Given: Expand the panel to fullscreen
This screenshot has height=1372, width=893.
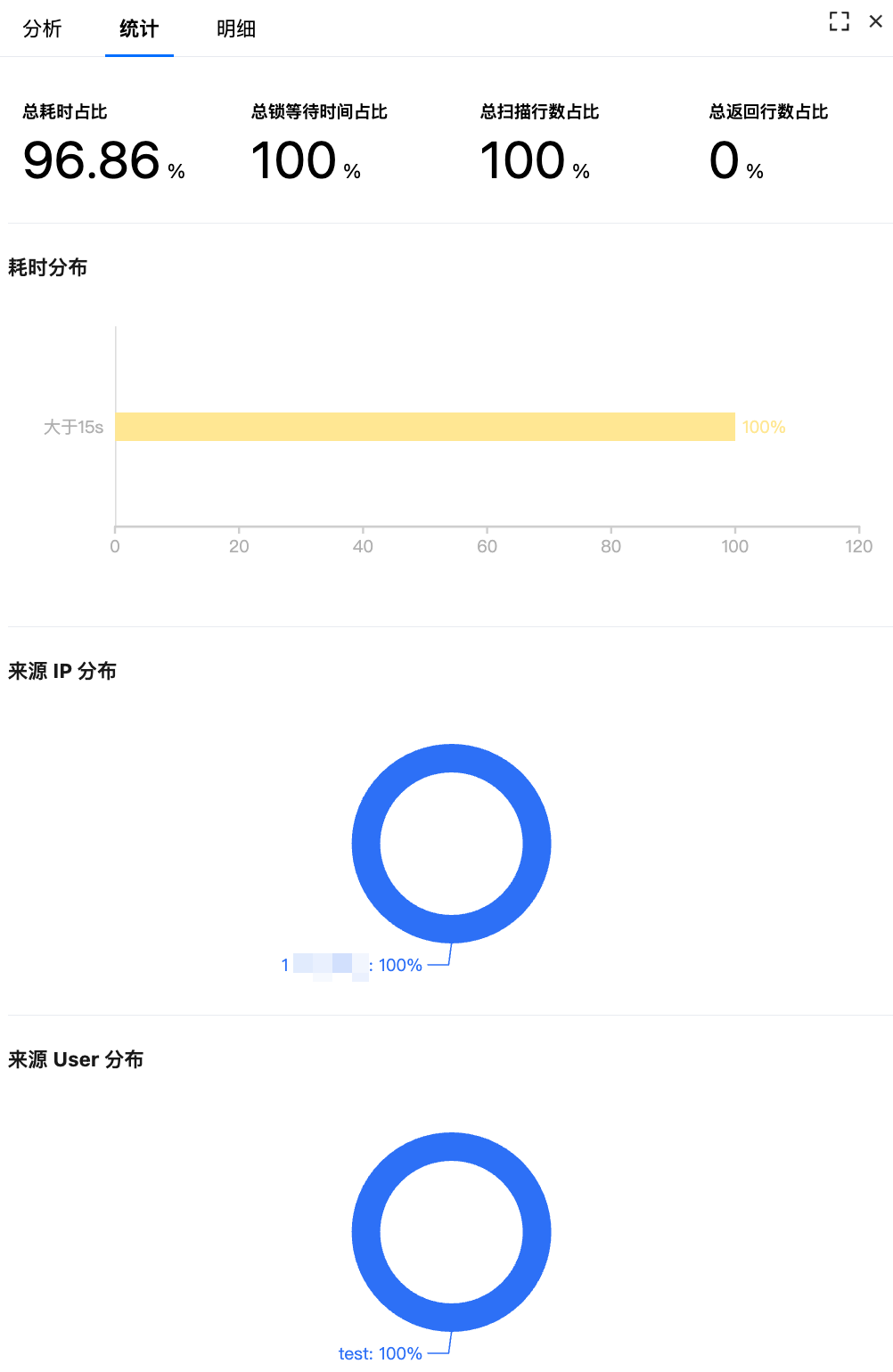Looking at the screenshot, I should pyautogui.click(x=839, y=21).
